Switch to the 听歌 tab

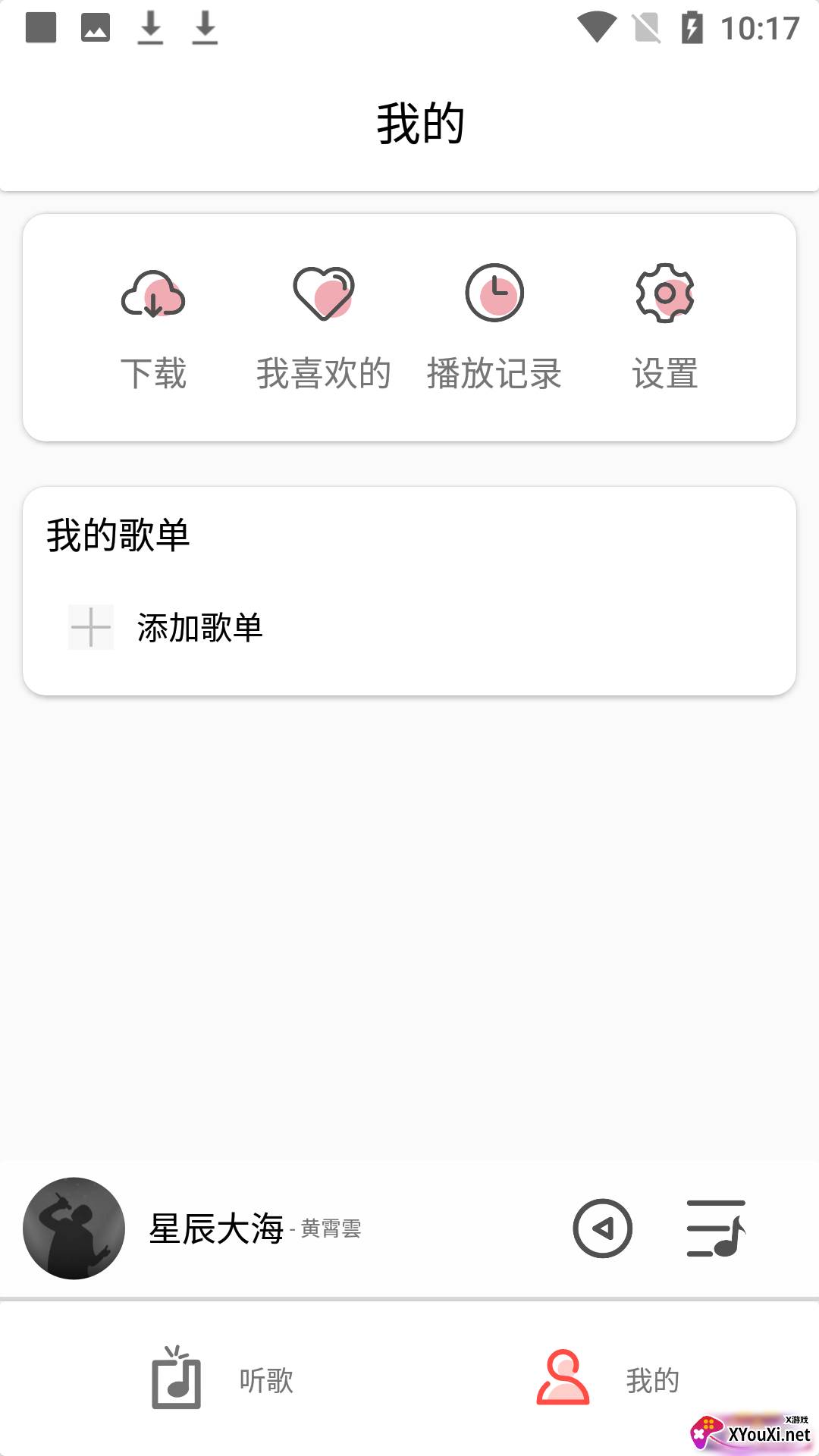220,1380
